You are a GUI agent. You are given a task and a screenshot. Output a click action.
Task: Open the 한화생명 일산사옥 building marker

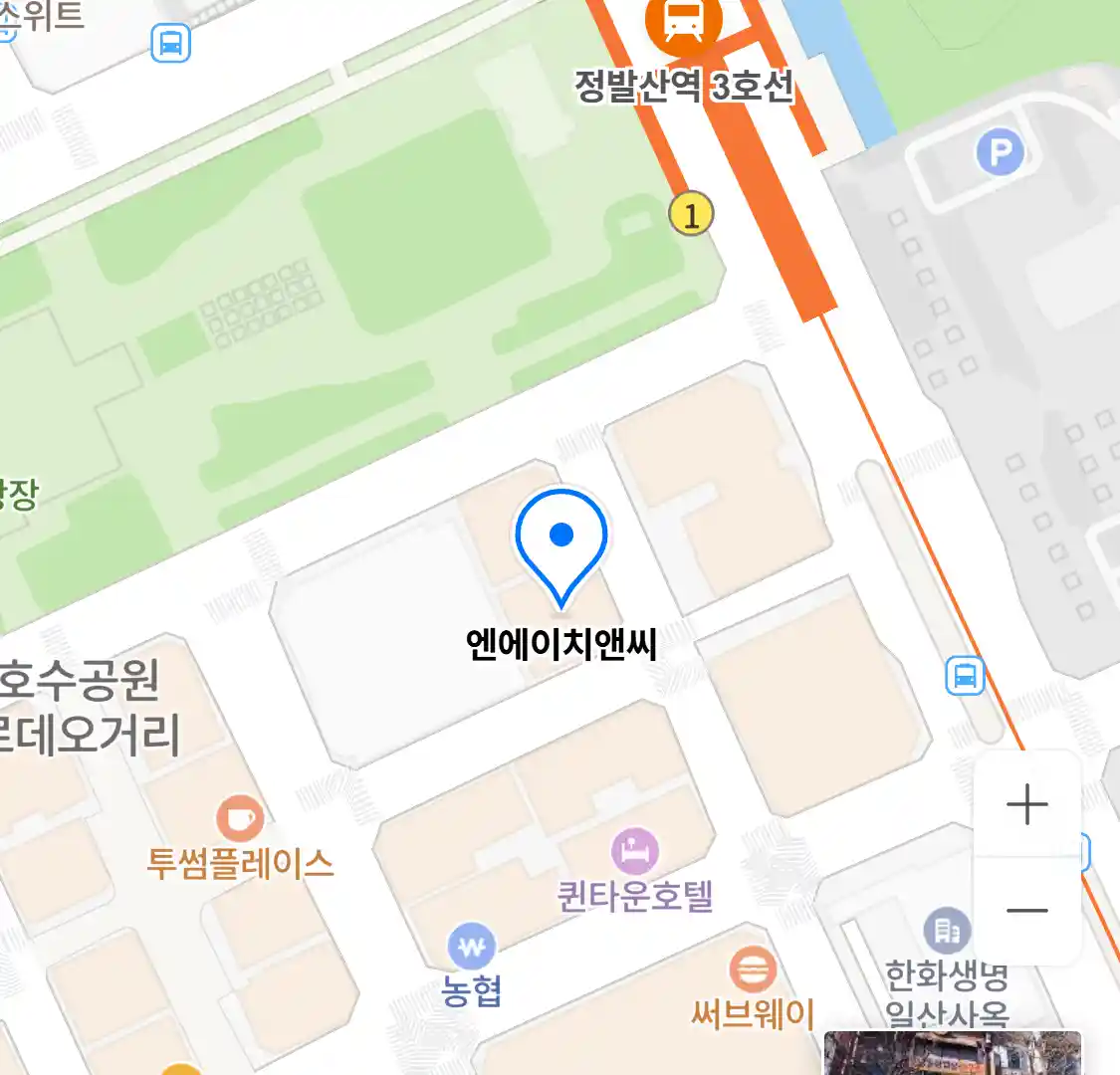(x=947, y=932)
